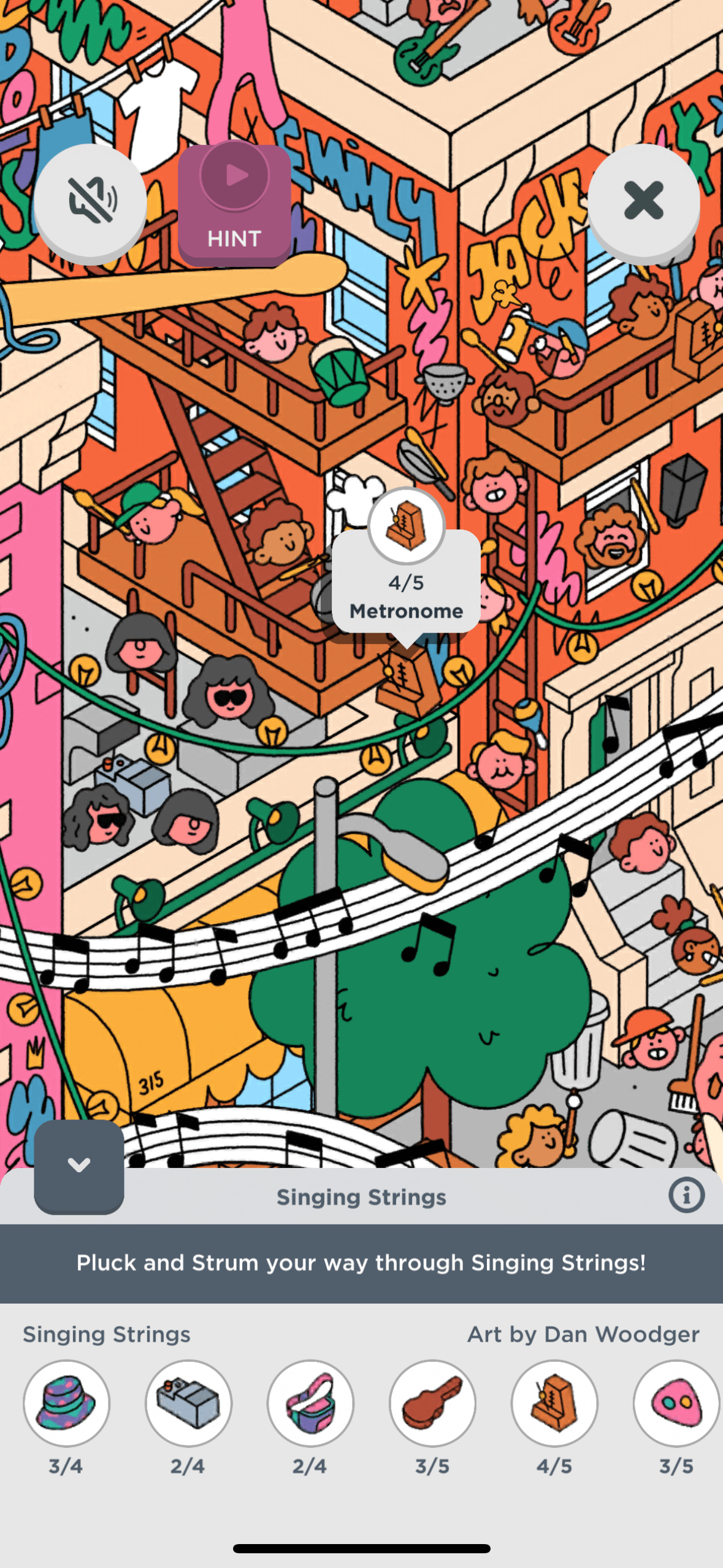Watch a video for a hint

tap(234, 203)
